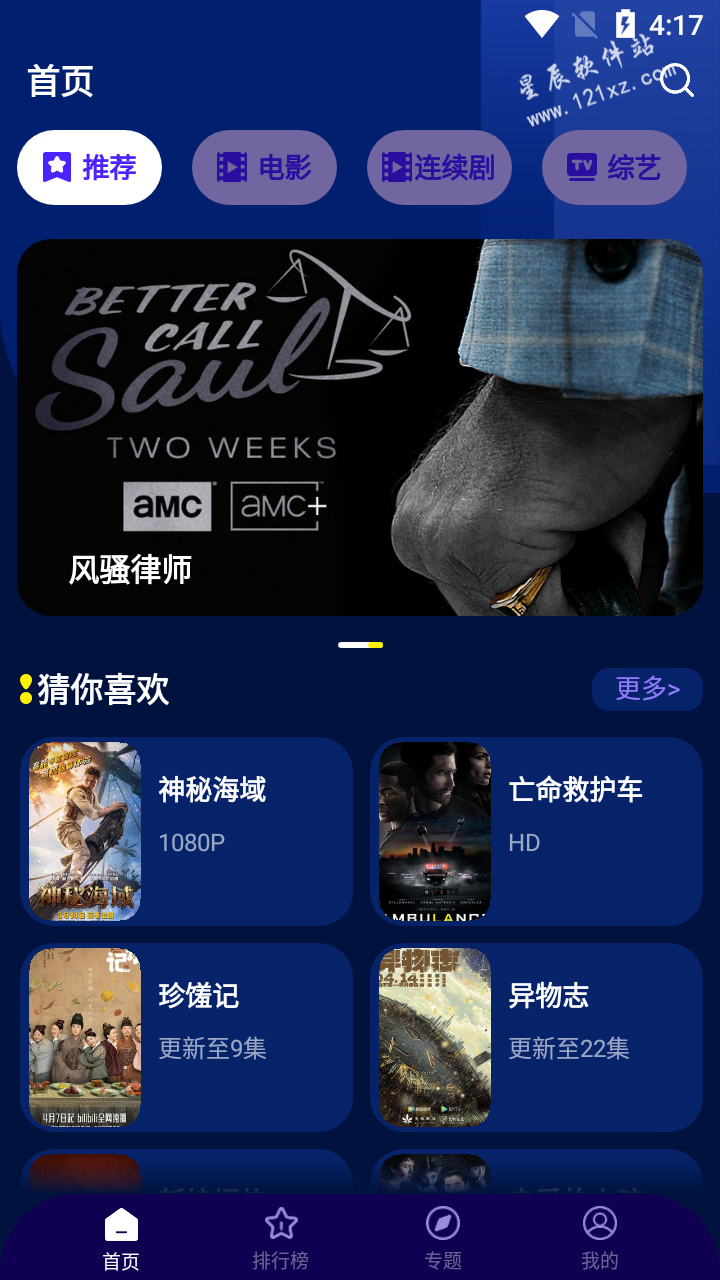Image resolution: width=720 pixels, height=1280 pixels.
Task: Open the search icon
Action: (x=677, y=80)
